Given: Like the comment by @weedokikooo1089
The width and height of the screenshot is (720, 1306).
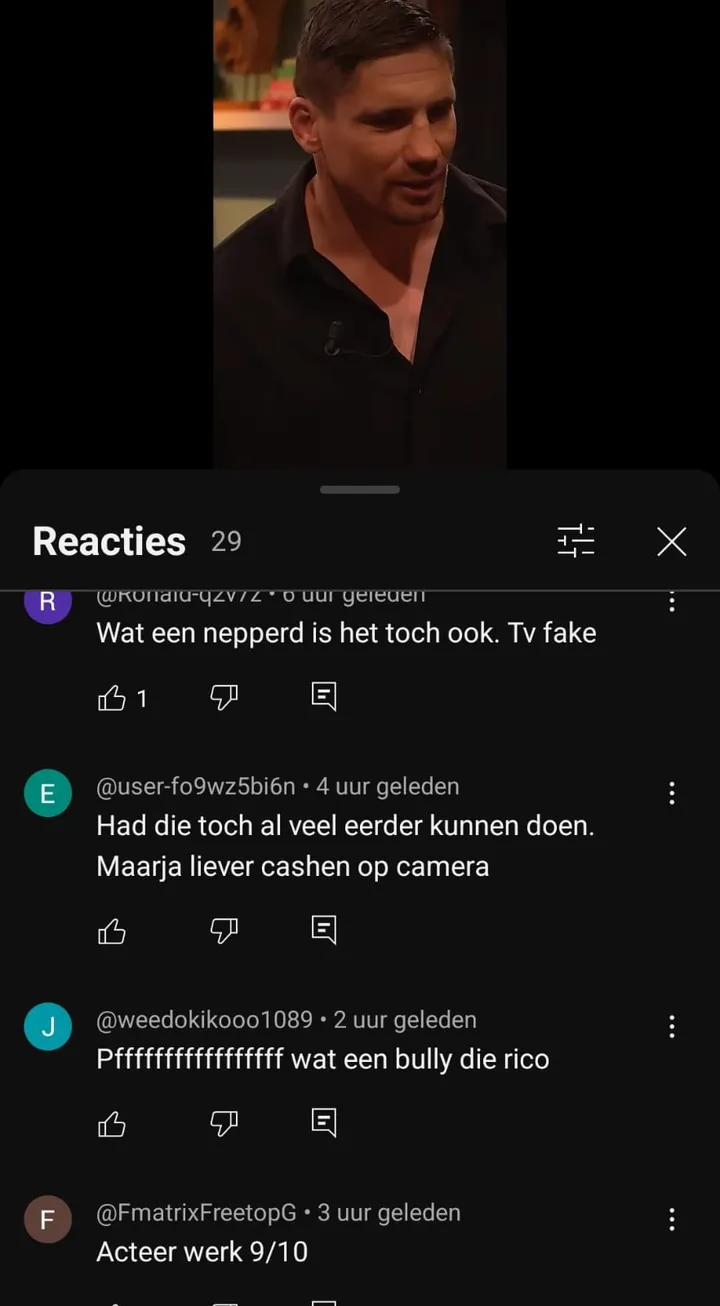Looking at the screenshot, I should click(112, 1125).
